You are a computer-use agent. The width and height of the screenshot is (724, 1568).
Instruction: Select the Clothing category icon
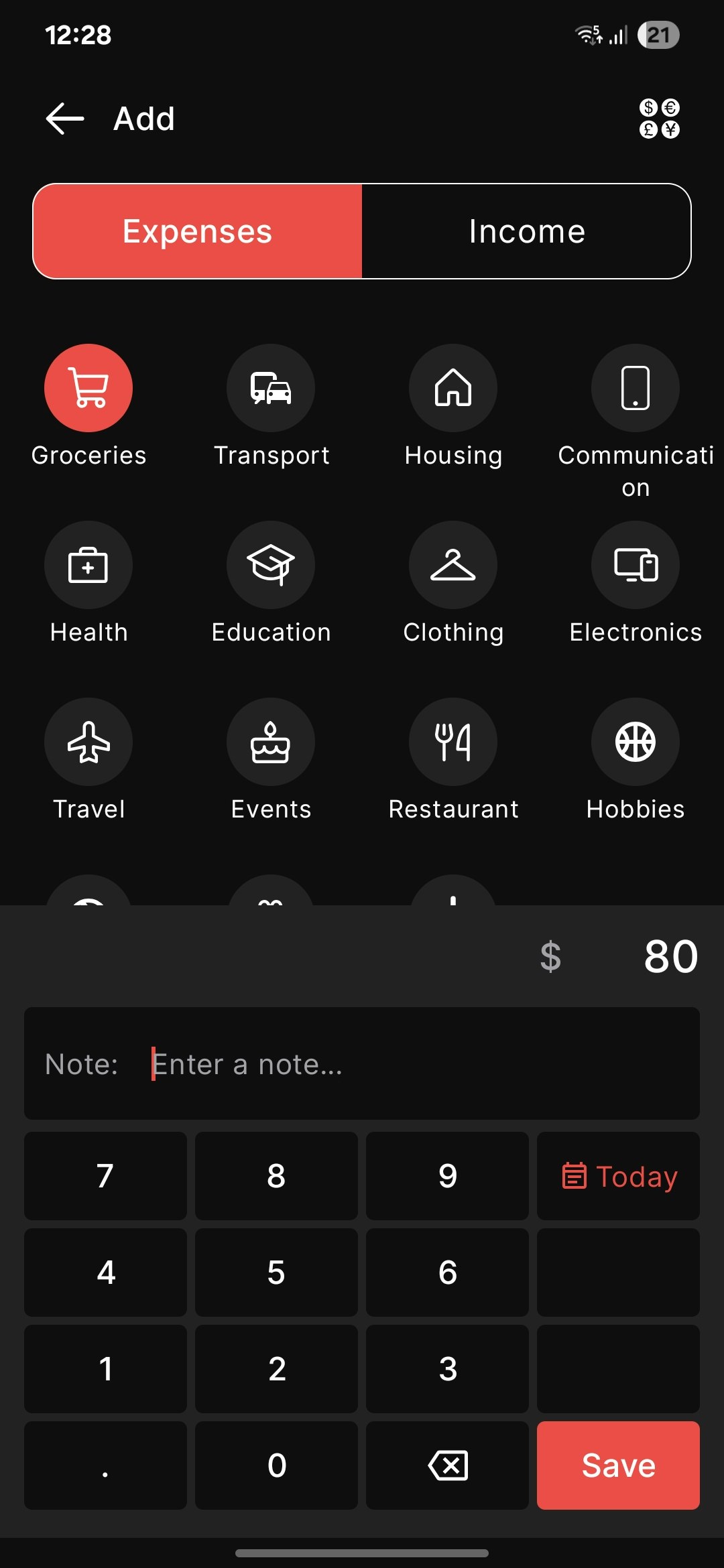click(453, 564)
